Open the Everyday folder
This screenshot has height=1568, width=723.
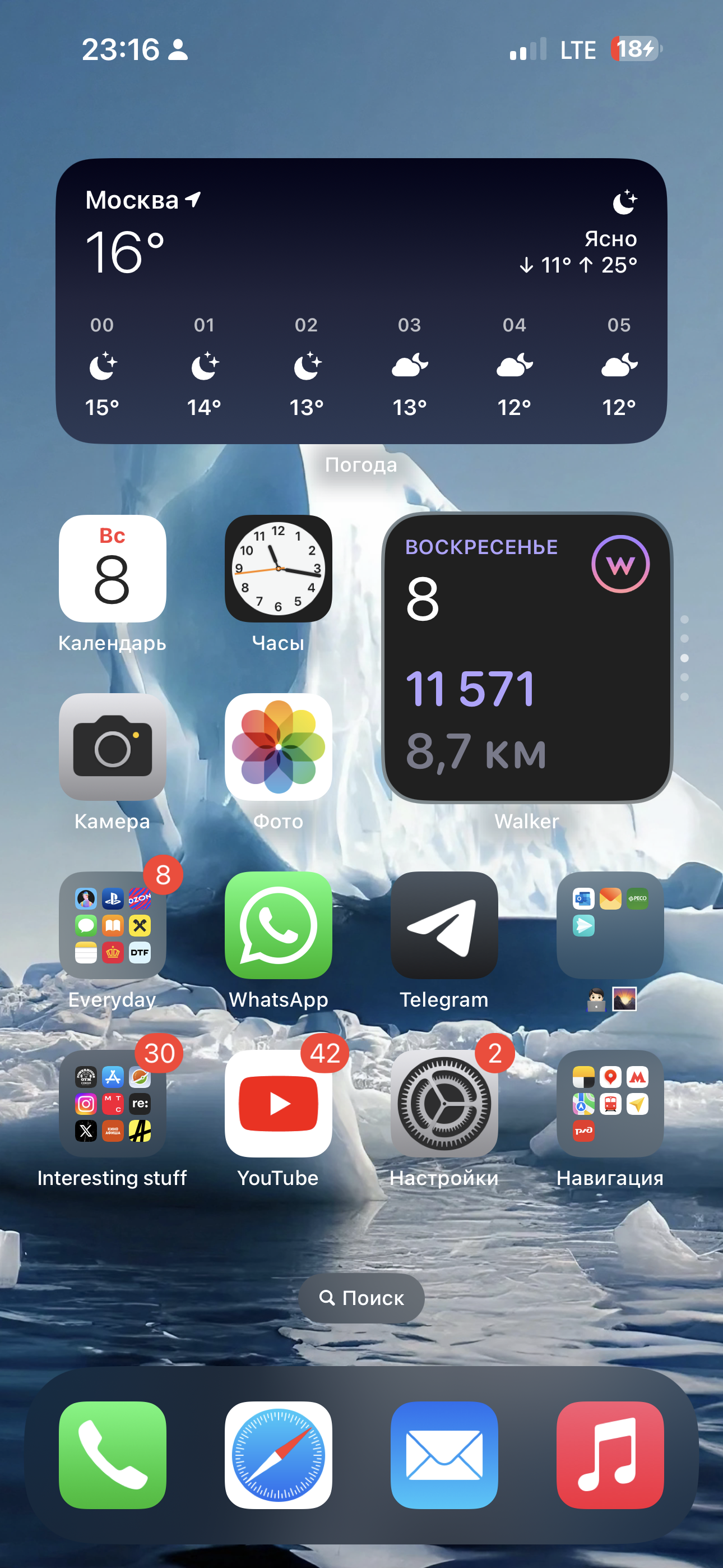[113, 925]
